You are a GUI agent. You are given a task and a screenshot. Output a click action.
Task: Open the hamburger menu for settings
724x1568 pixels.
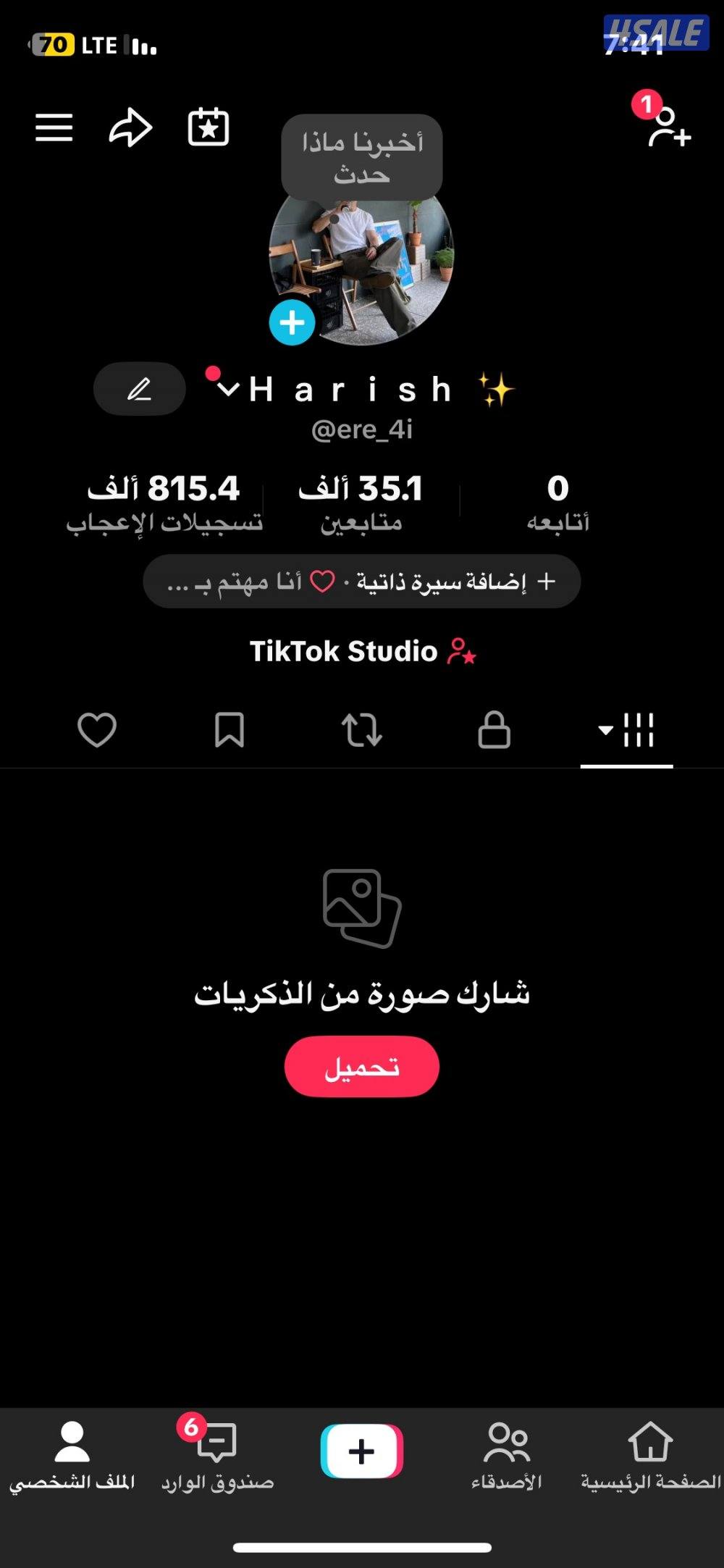click(x=54, y=129)
